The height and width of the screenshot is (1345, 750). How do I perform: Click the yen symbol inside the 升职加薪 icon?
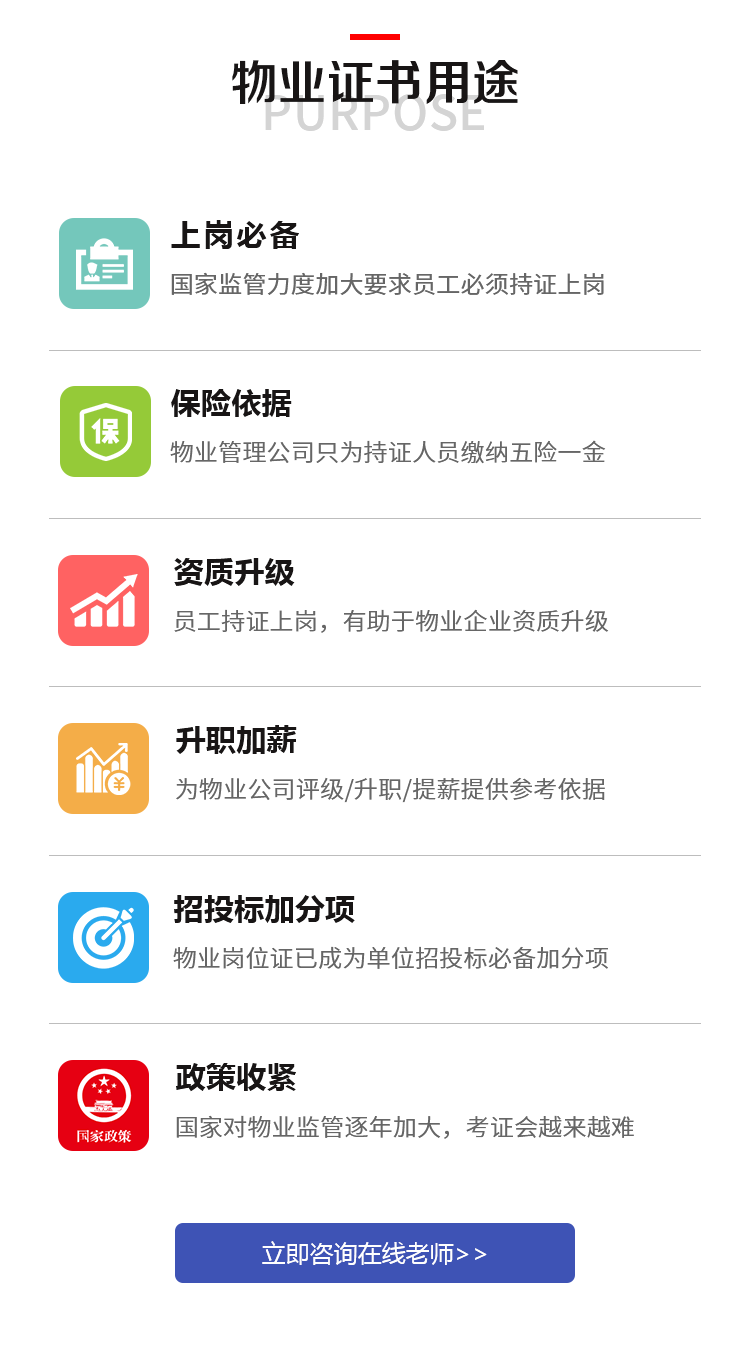point(118,784)
